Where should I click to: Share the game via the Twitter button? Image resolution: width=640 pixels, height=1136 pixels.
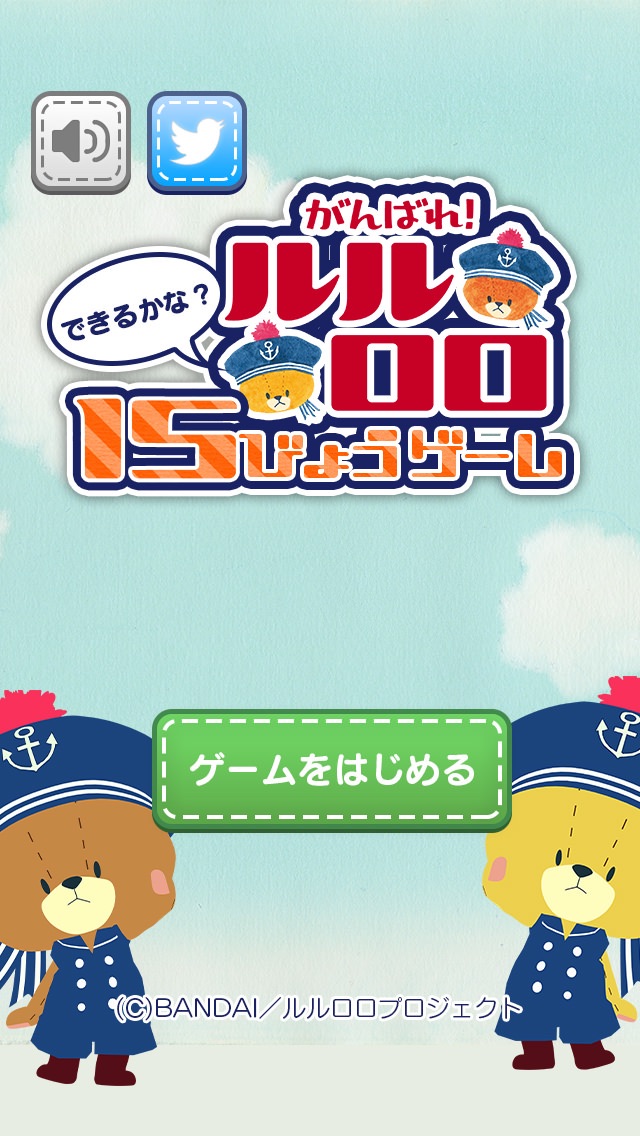tap(197, 142)
